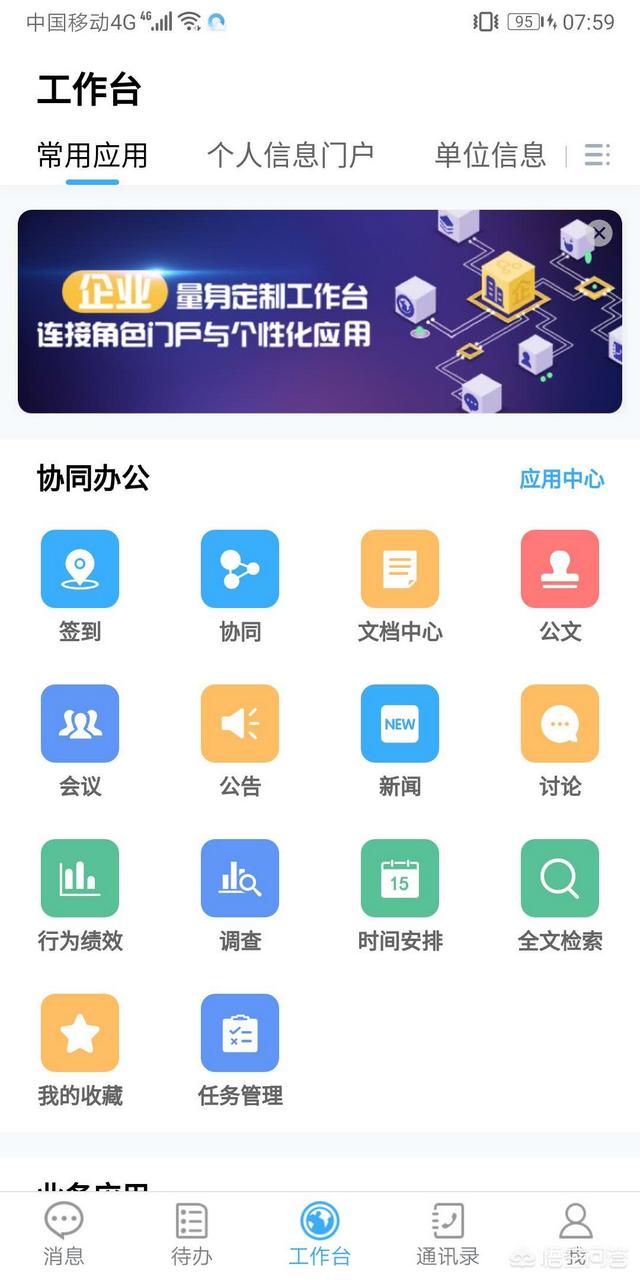The image size is (640, 1280).
Task: Go to the 通讯录 tab
Action: [448, 1234]
